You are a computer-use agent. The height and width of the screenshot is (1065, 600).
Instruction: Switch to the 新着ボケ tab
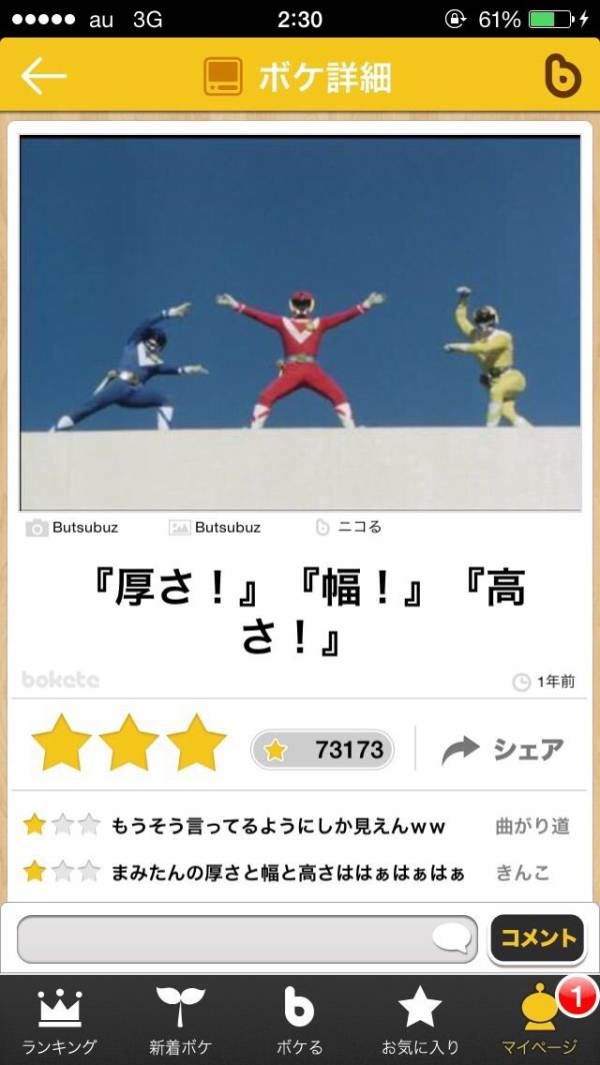click(180, 1021)
